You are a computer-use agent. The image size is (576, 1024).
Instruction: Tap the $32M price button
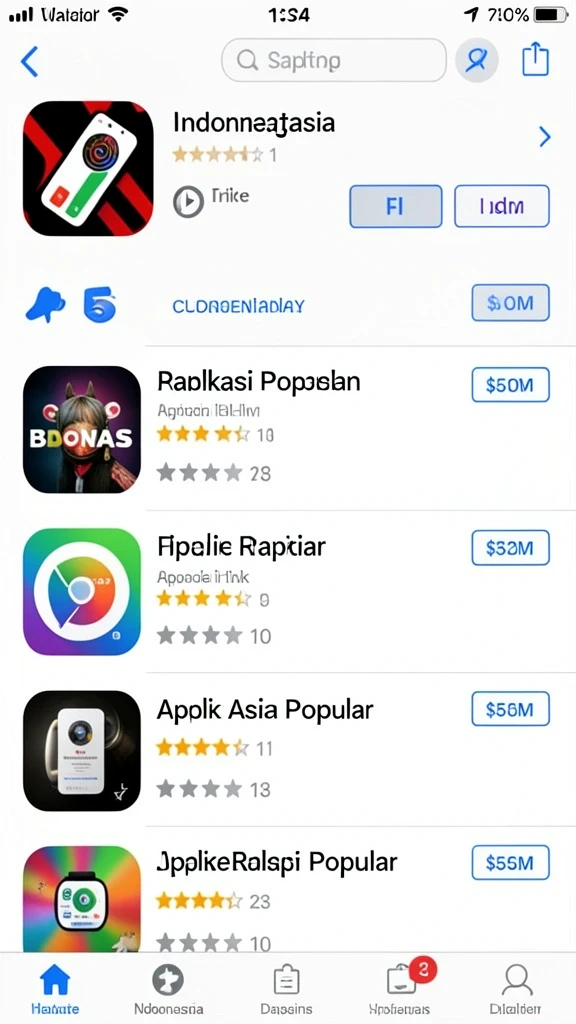[x=510, y=547]
